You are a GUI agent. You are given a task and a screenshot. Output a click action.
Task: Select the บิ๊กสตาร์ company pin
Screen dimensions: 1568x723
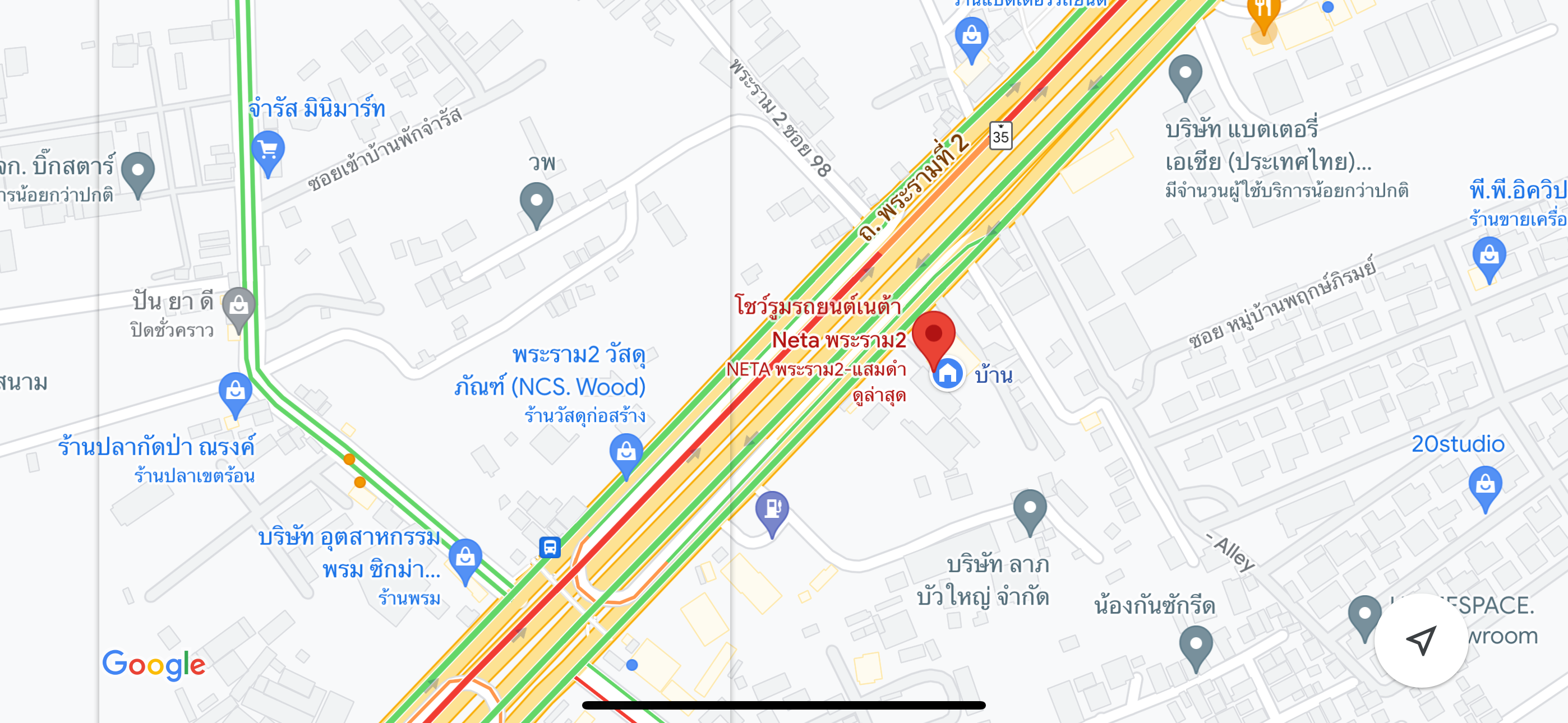point(138,172)
